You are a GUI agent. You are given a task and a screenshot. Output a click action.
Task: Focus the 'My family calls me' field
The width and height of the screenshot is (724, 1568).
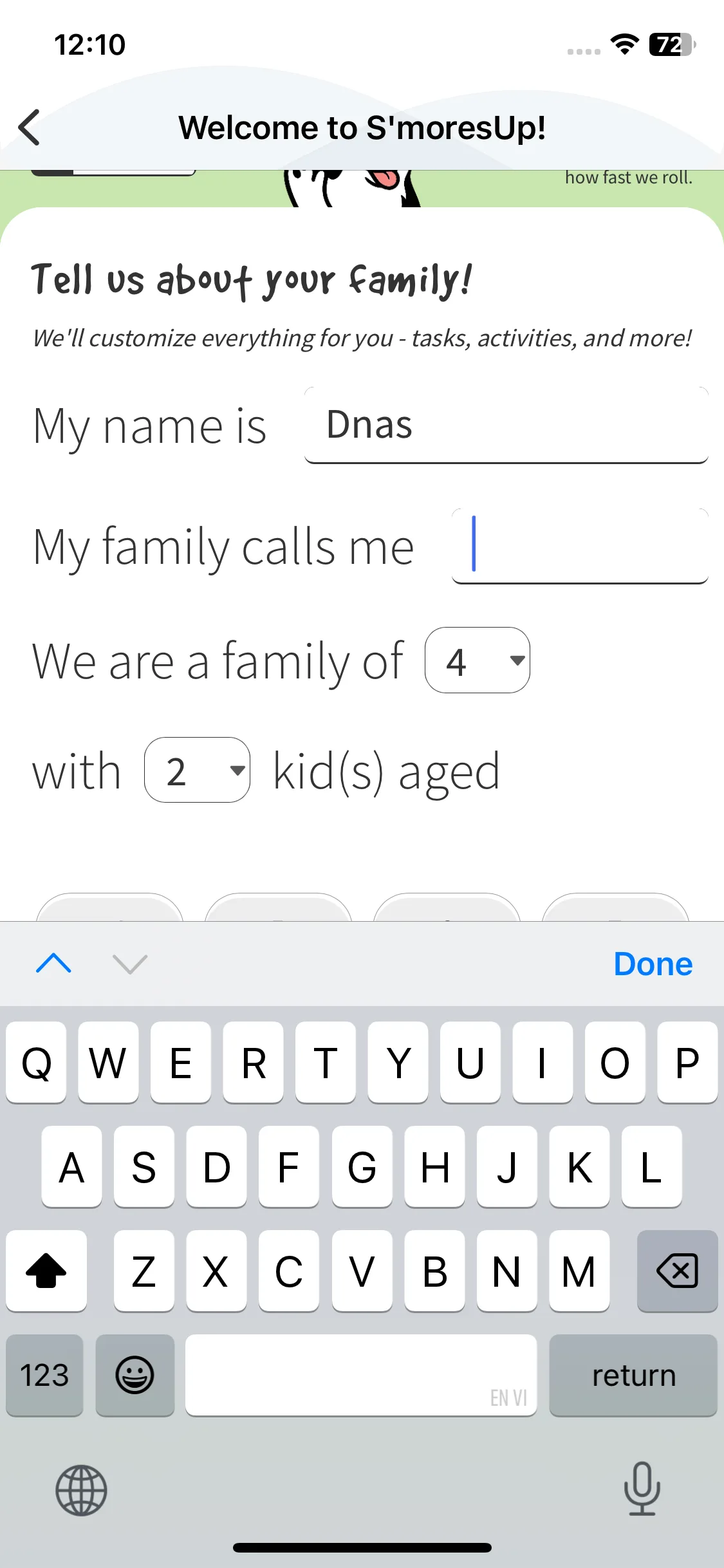click(579, 546)
